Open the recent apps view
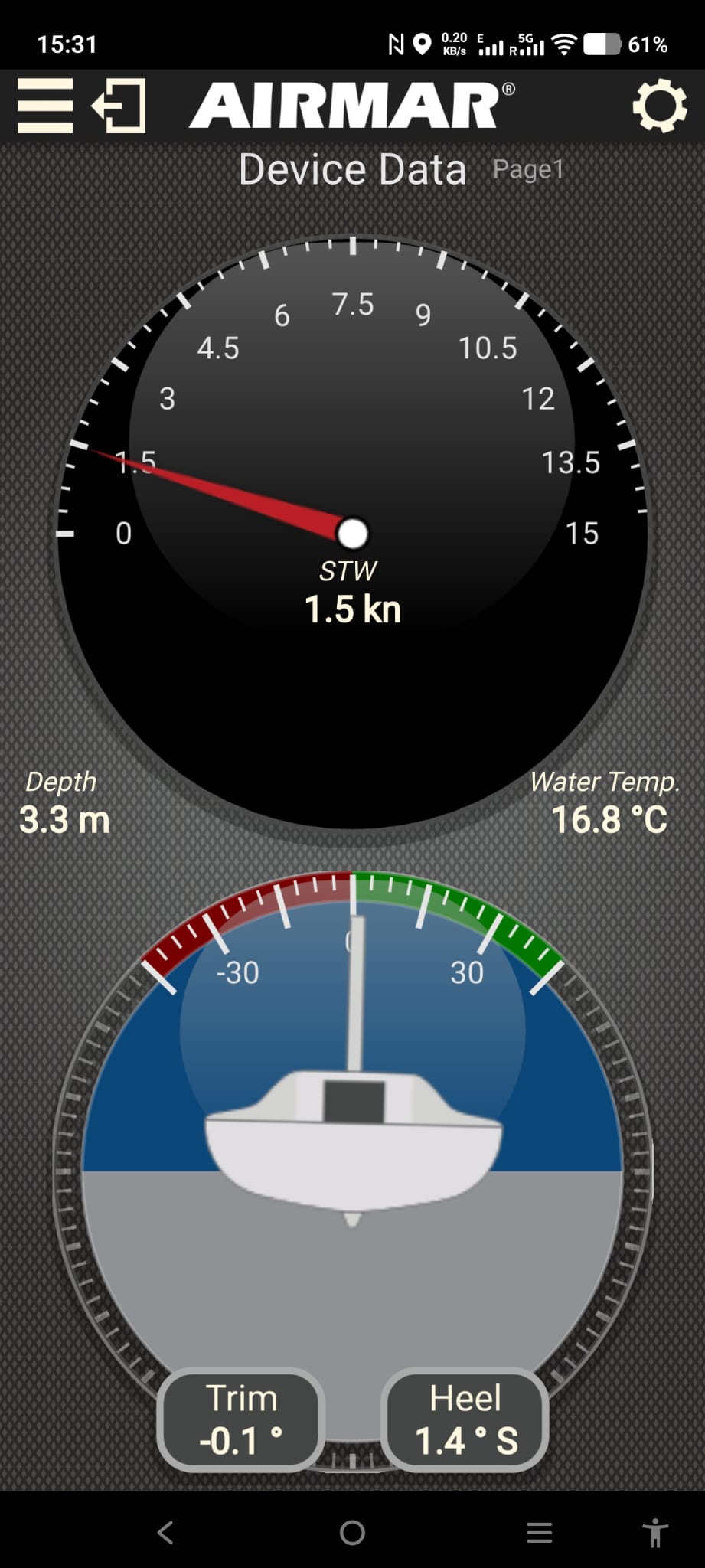705x1568 pixels. (x=539, y=1532)
